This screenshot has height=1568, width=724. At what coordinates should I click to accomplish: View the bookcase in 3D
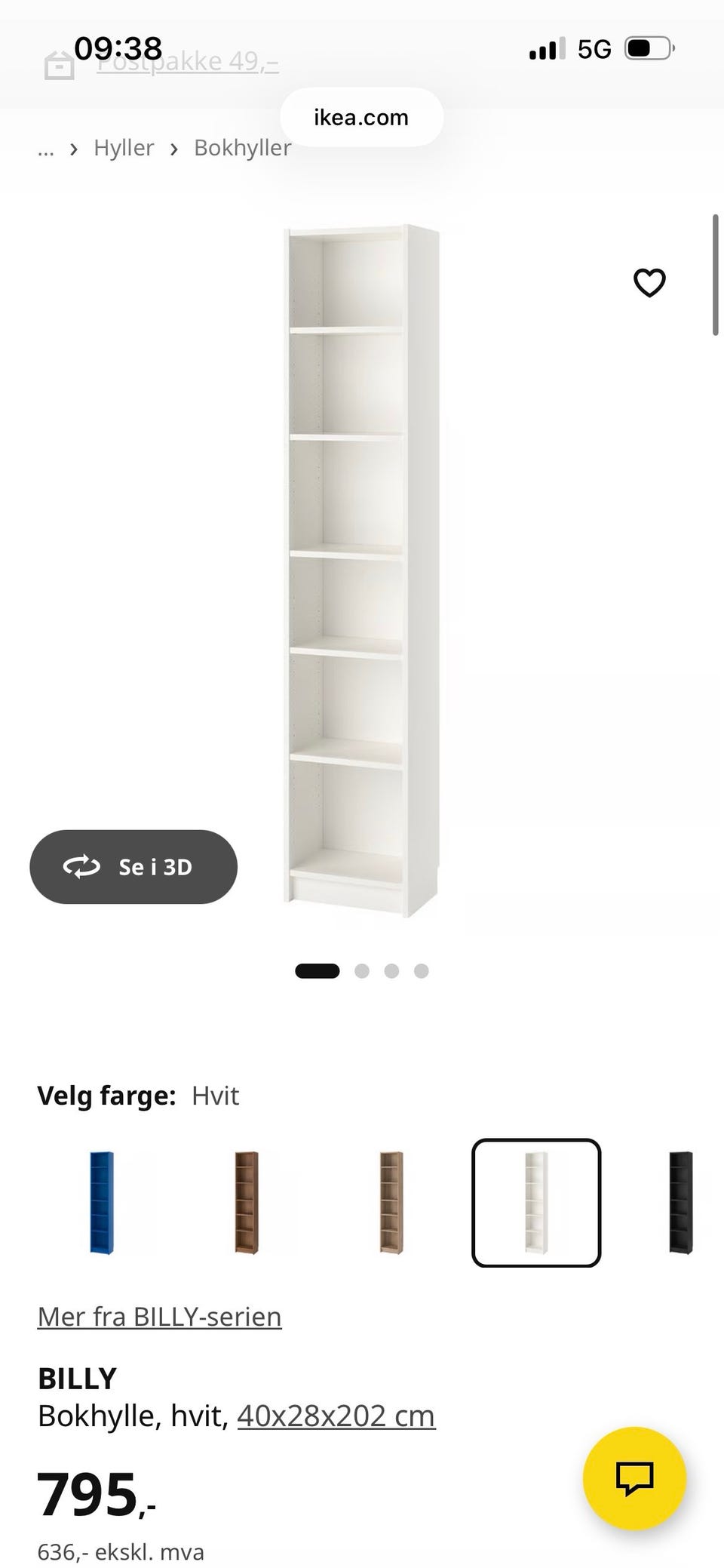click(133, 866)
